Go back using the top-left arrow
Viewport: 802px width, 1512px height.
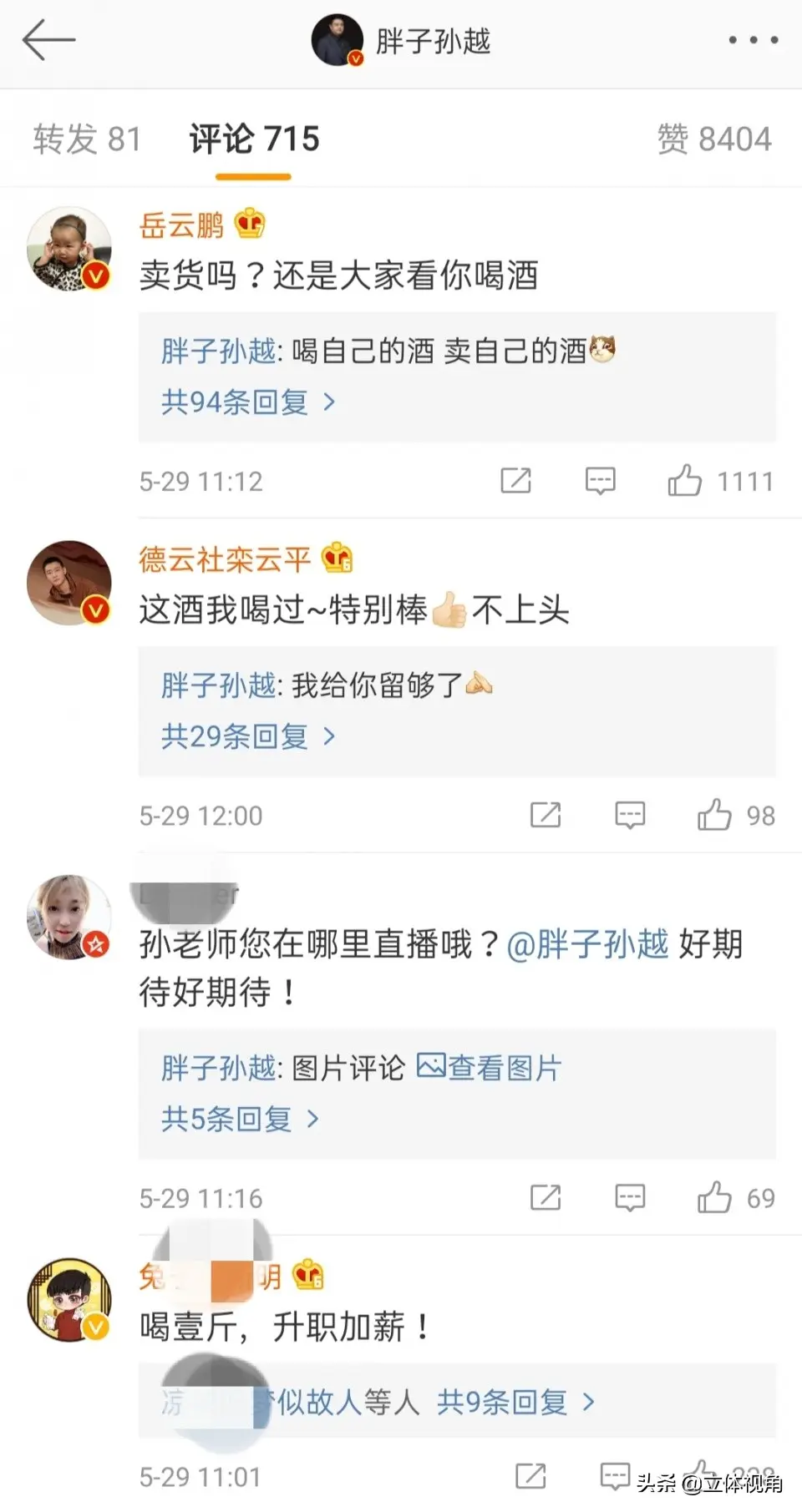coord(48,40)
